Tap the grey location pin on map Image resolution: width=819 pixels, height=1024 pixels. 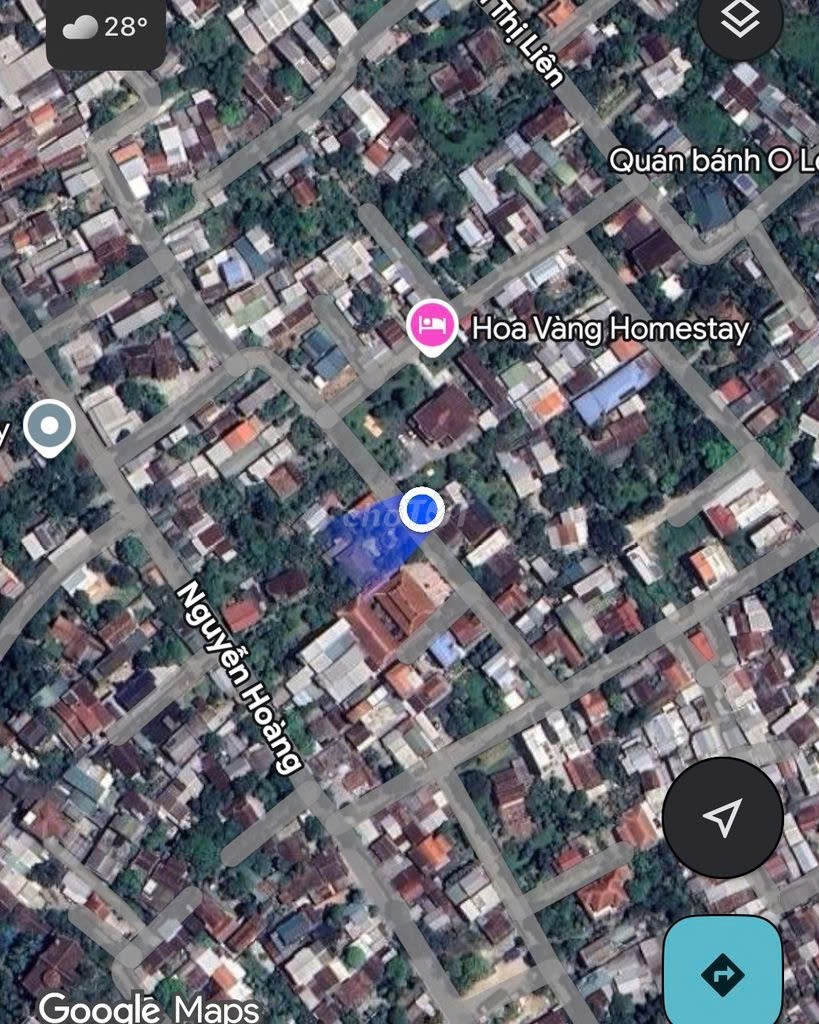click(x=48, y=427)
